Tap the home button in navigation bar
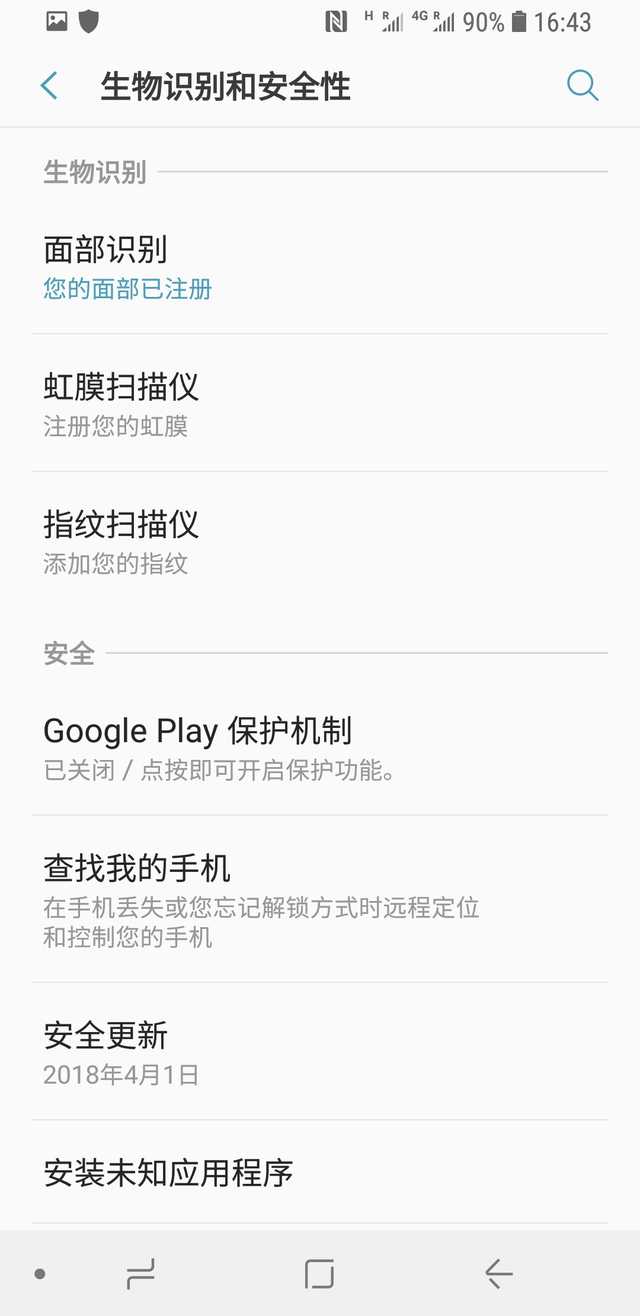 coord(319,1273)
